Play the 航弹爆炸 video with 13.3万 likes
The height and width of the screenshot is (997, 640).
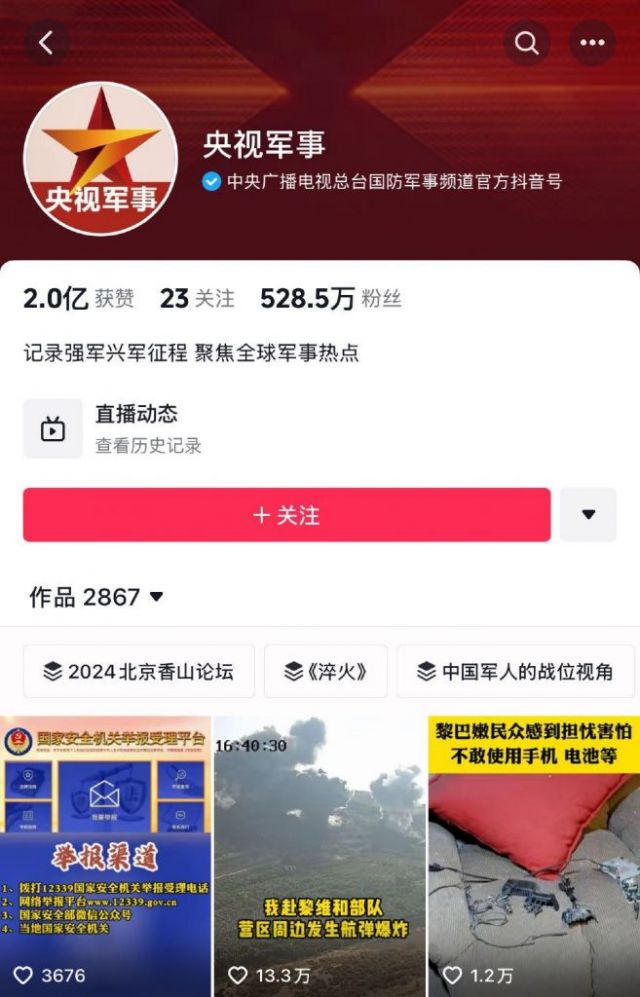click(x=319, y=855)
